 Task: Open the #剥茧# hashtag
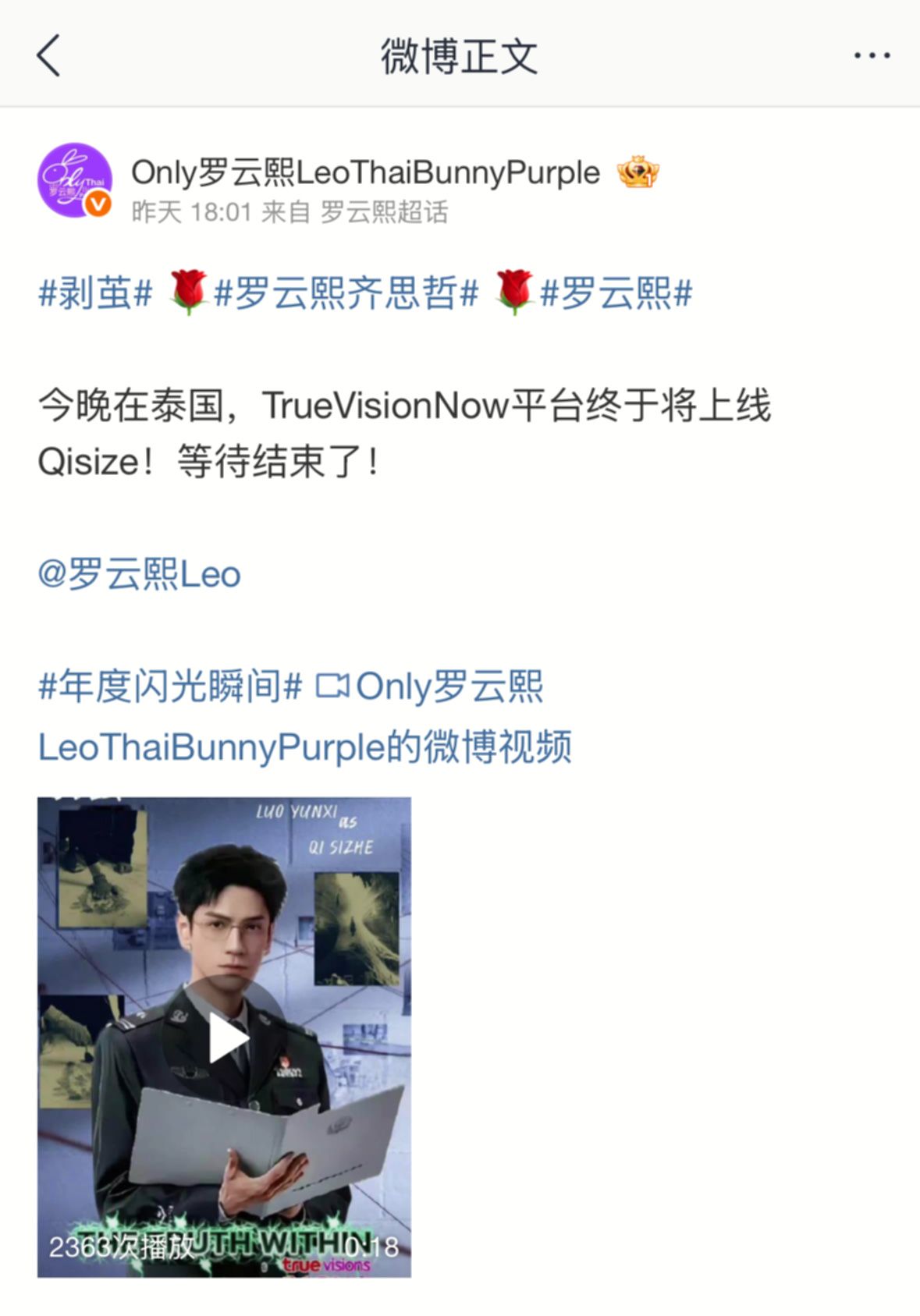(x=95, y=294)
